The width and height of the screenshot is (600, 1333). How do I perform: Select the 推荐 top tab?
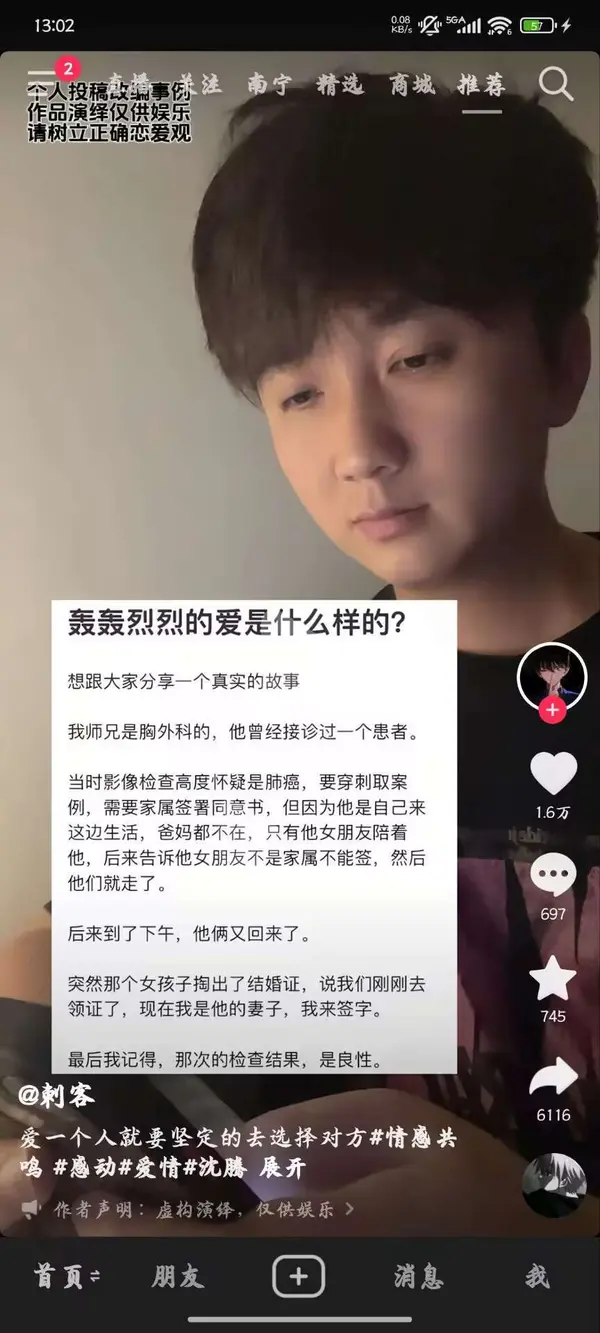click(x=481, y=85)
